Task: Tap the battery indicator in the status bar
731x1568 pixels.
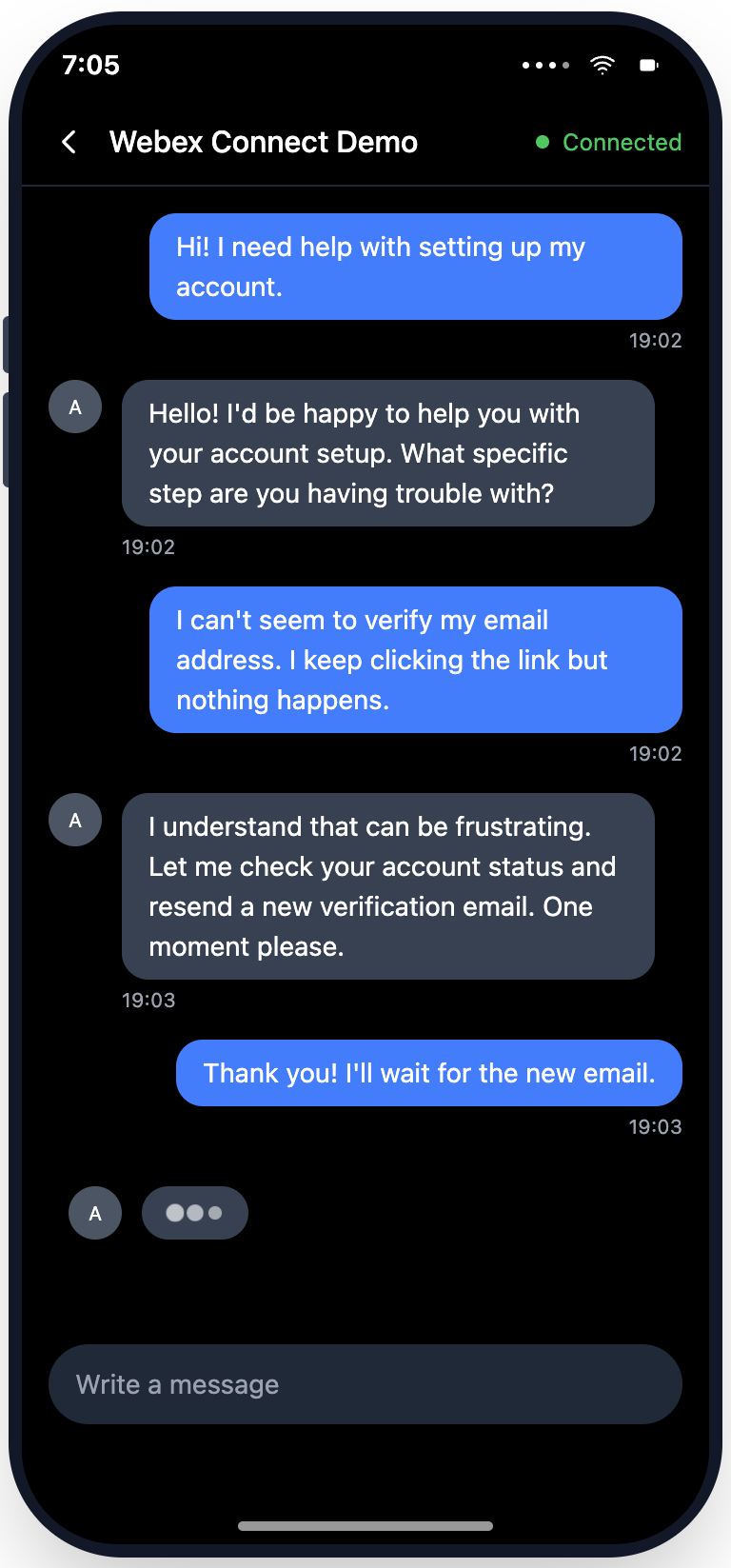Action: (x=649, y=64)
